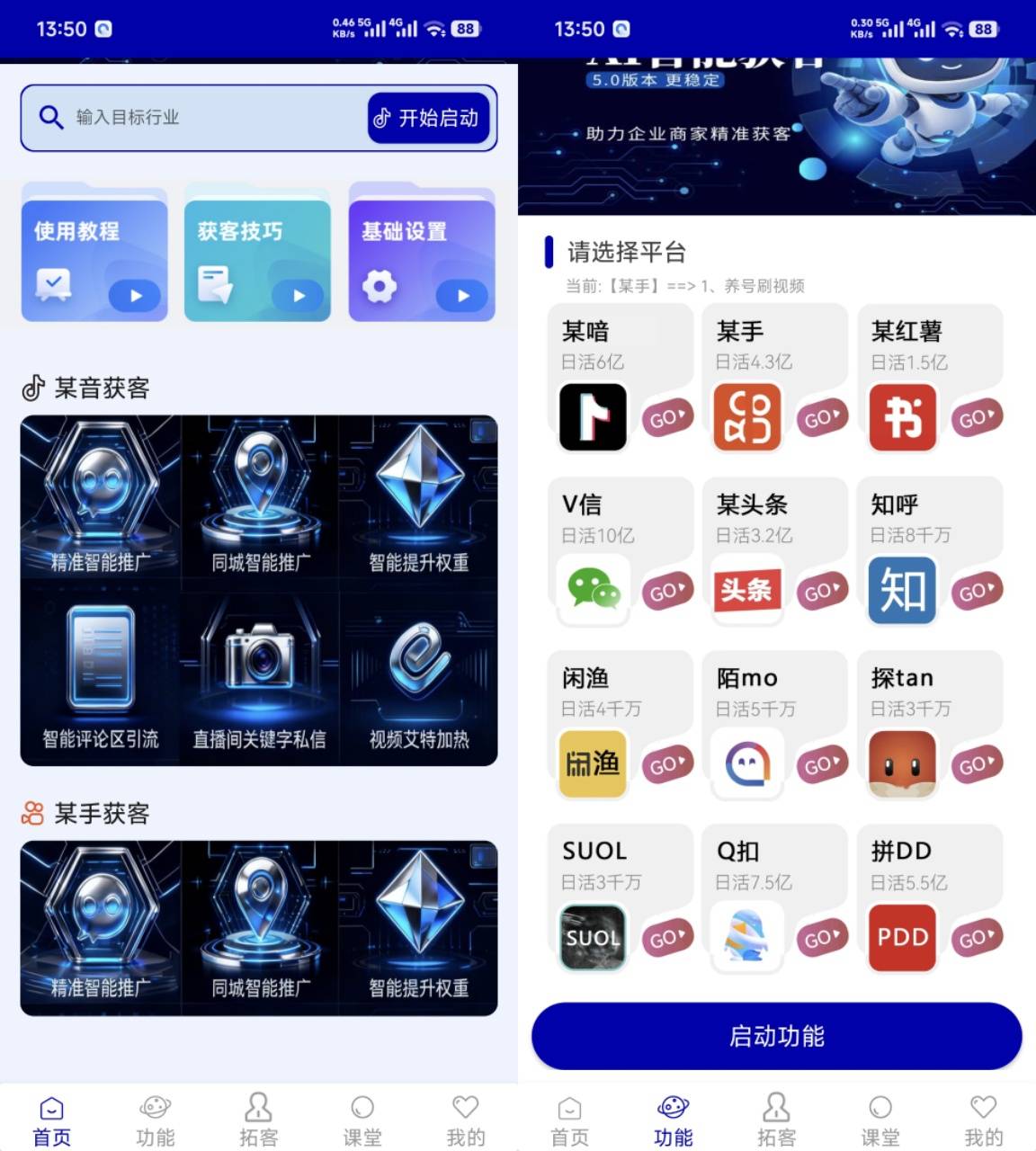This screenshot has height=1151, width=1036.
Task: Open 智能评论区引流 feature
Action: tap(100, 680)
